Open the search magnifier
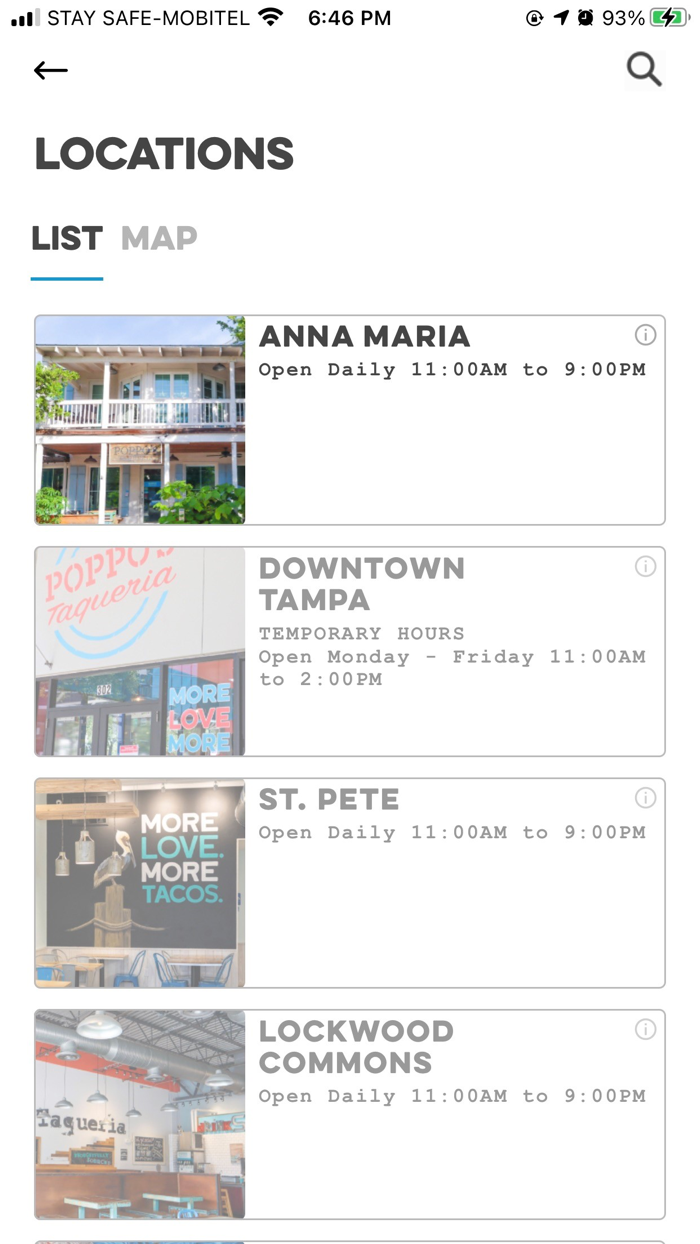The image size is (700, 1244). (644, 70)
